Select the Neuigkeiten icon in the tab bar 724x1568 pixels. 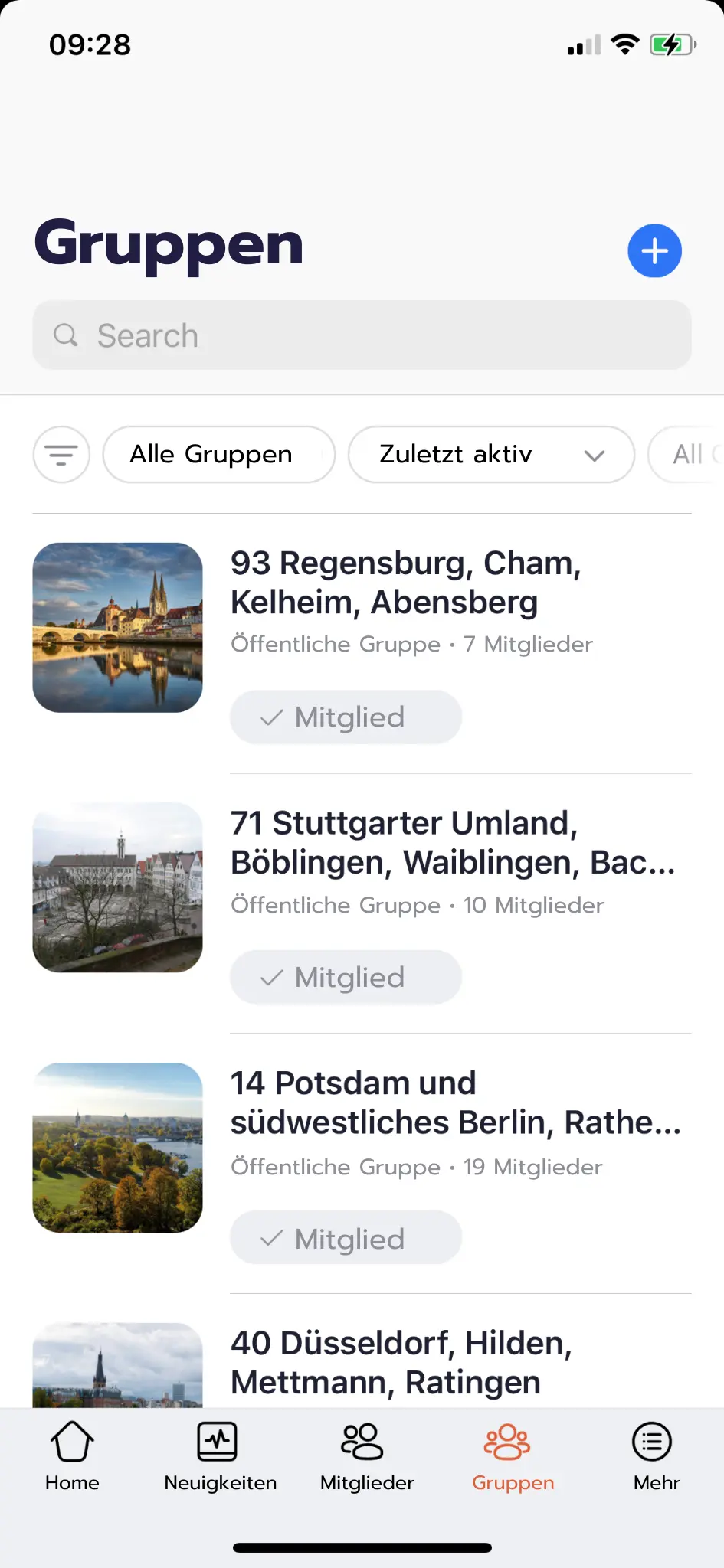pos(219,1440)
